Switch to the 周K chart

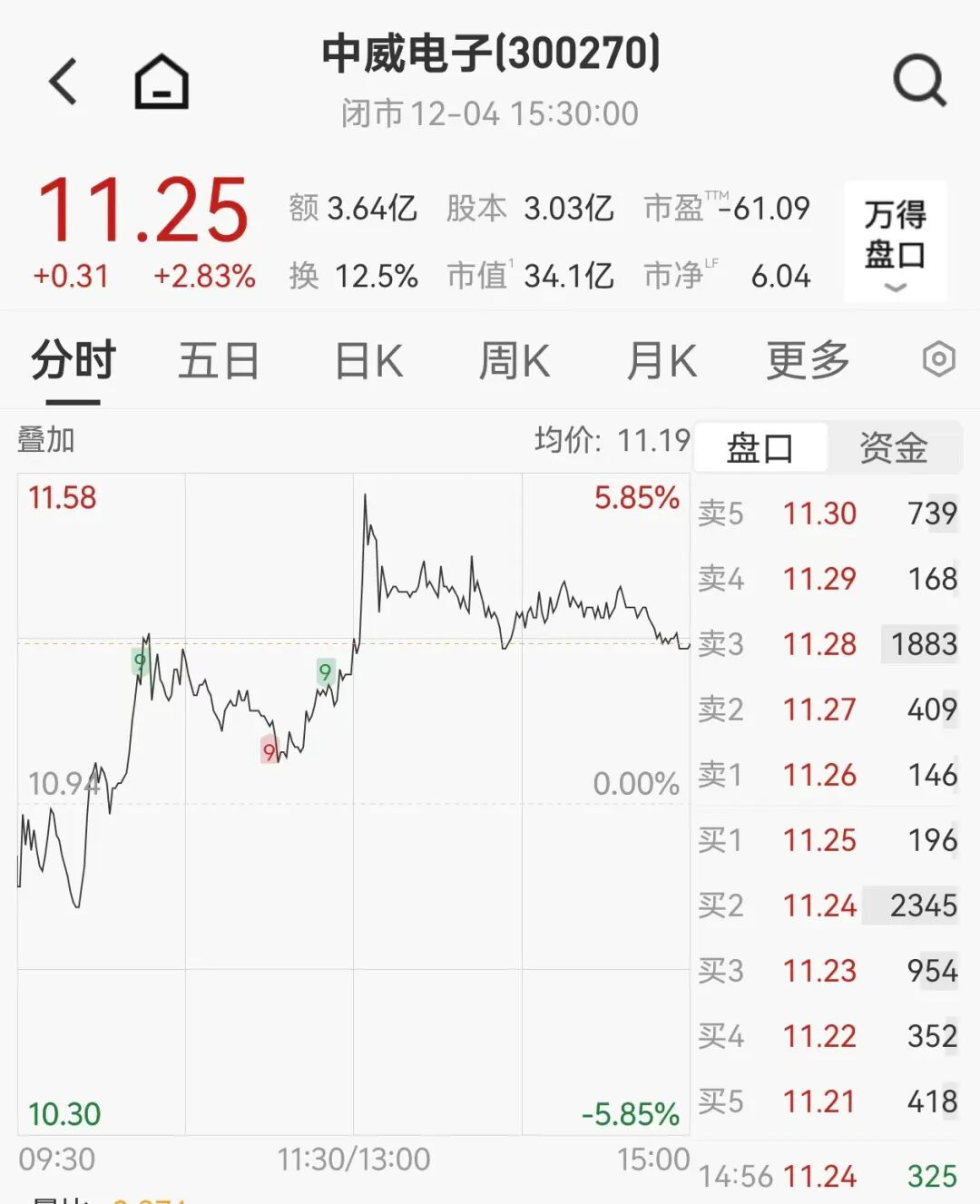click(514, 361)
